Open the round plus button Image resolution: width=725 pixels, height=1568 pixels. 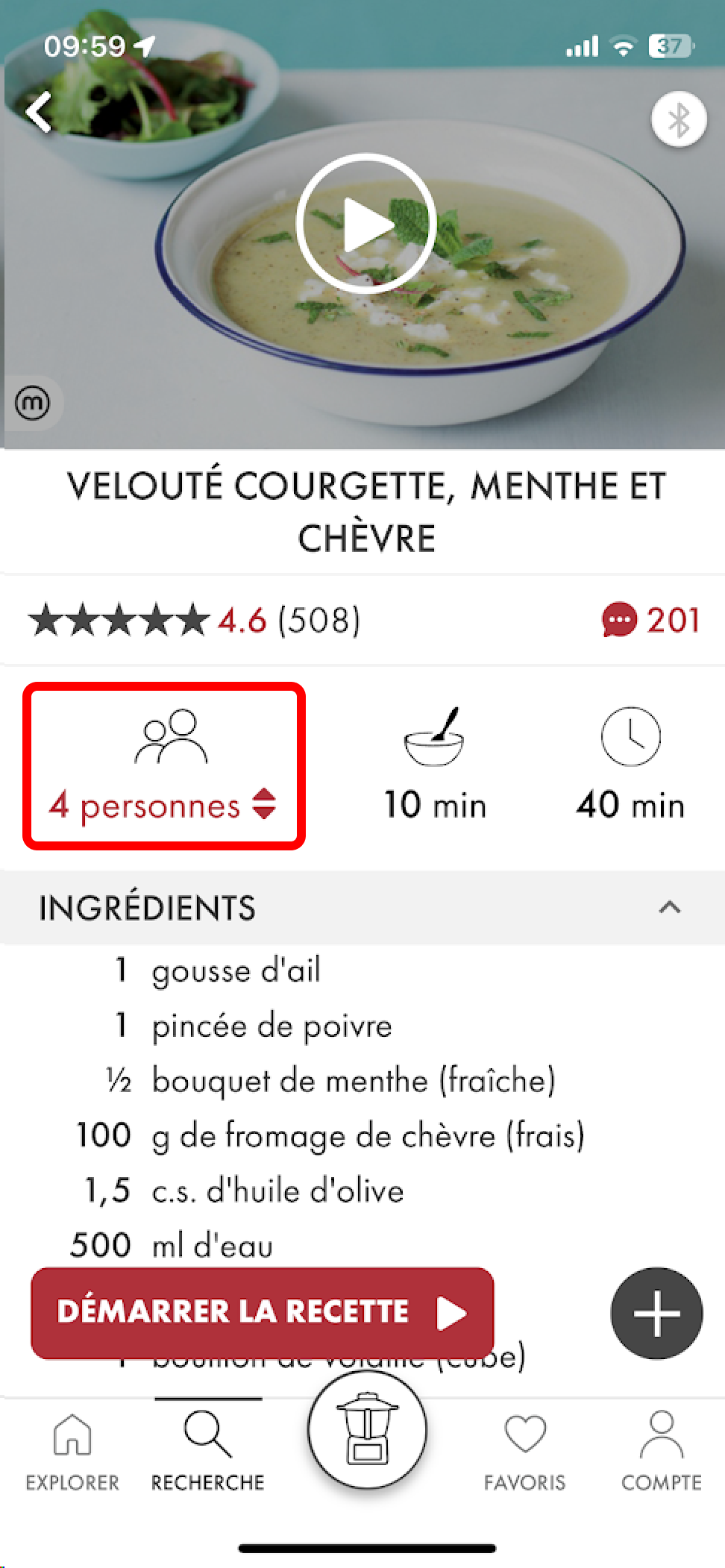[x=656, y=1313]
